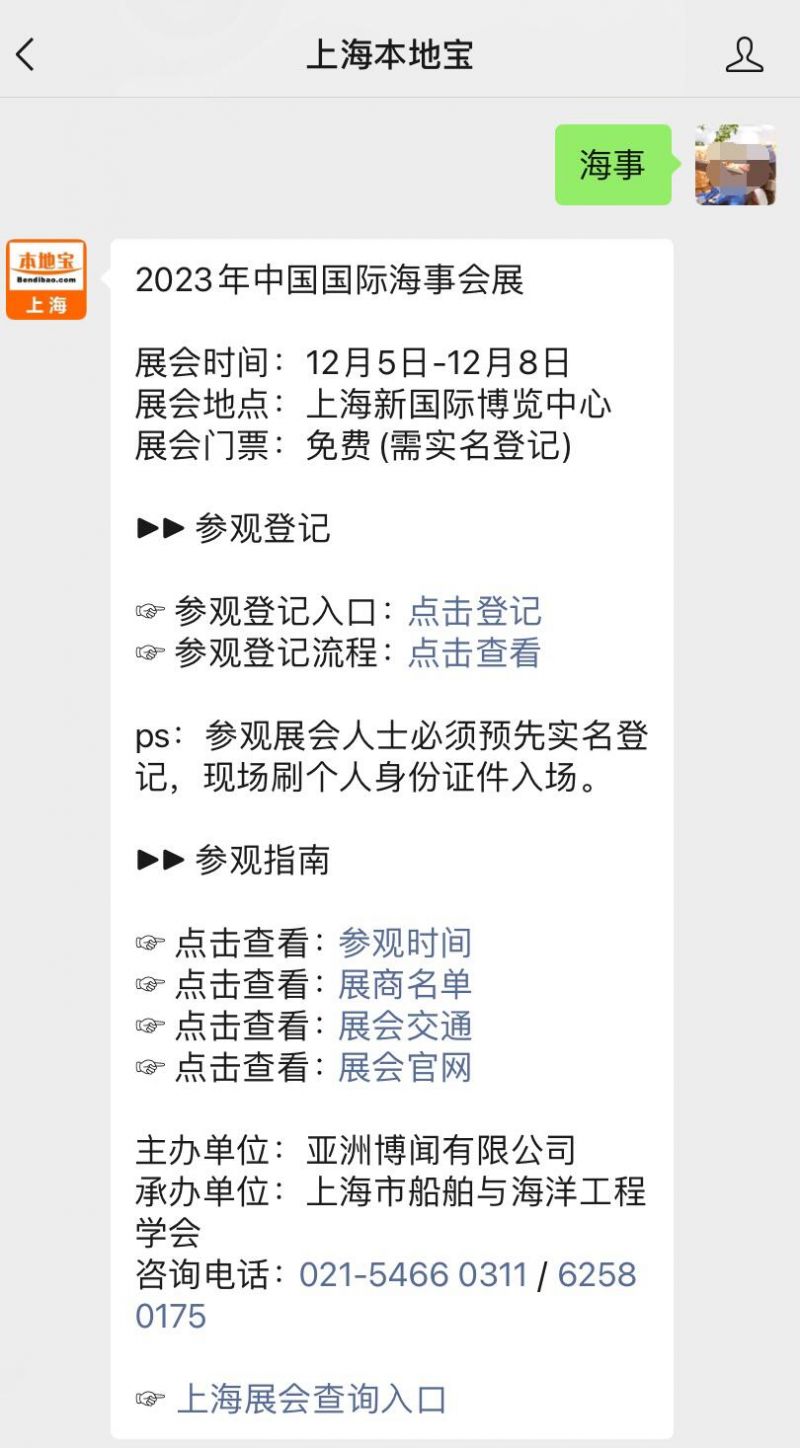Viewport: 800px width, 1448px height.
Task: Open the account profile icon
Action: [x=744, y=54]
